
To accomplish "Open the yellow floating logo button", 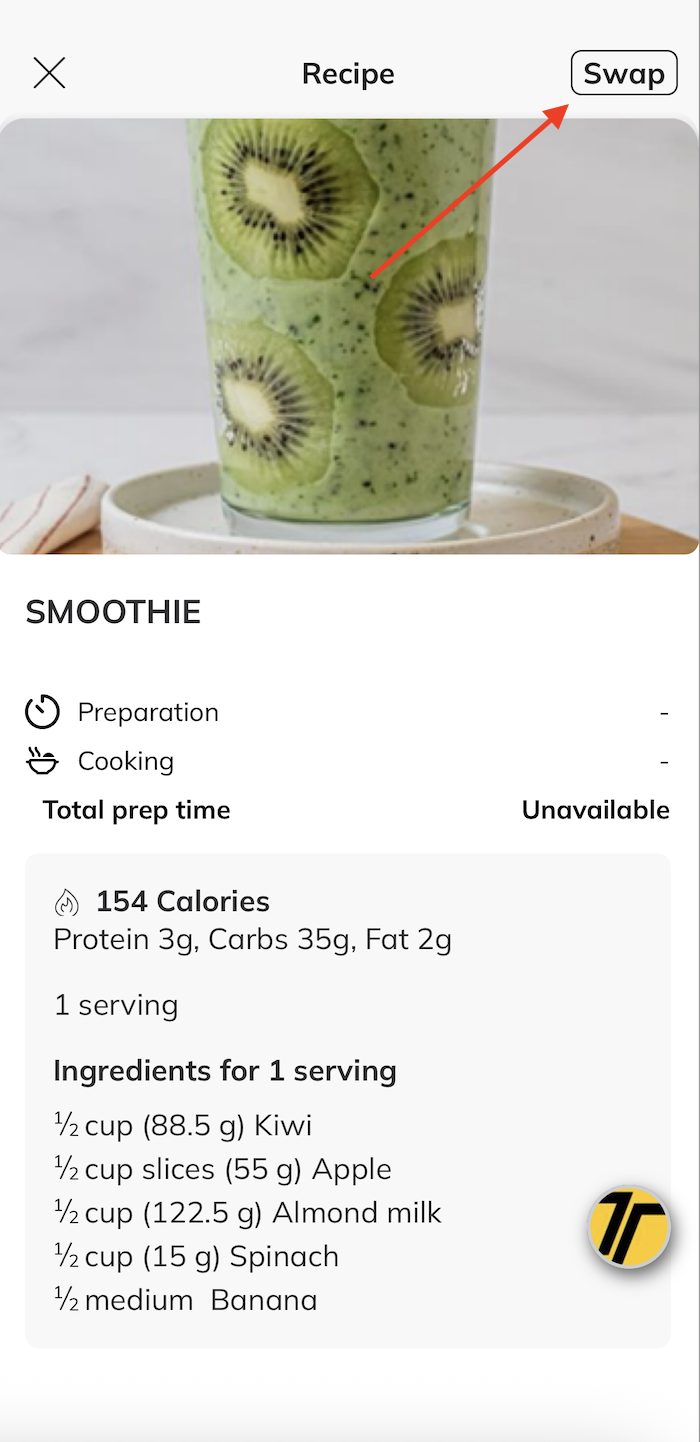I will click(628, 1227).
